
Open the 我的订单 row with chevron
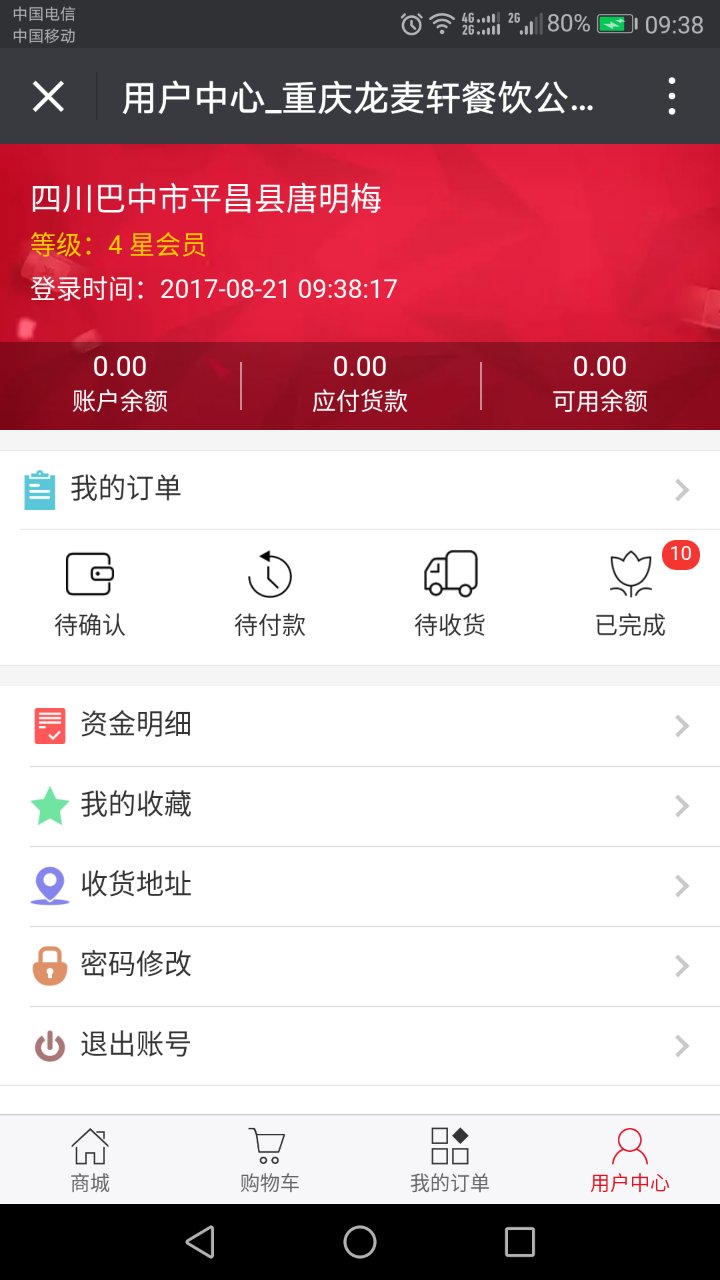coord(360,489)
